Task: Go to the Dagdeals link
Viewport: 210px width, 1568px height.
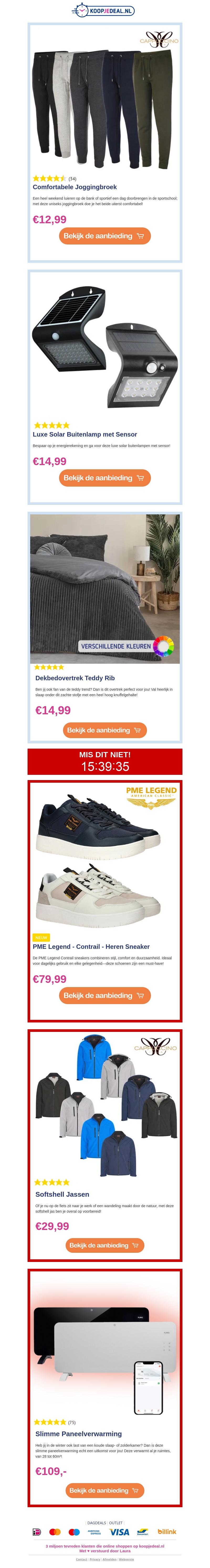Action: [x=96, y=1523]
